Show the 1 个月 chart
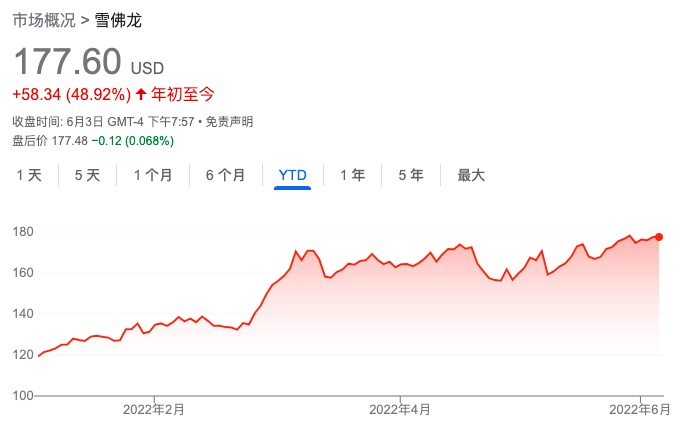The image size is (680, 428). coord(153,175)
